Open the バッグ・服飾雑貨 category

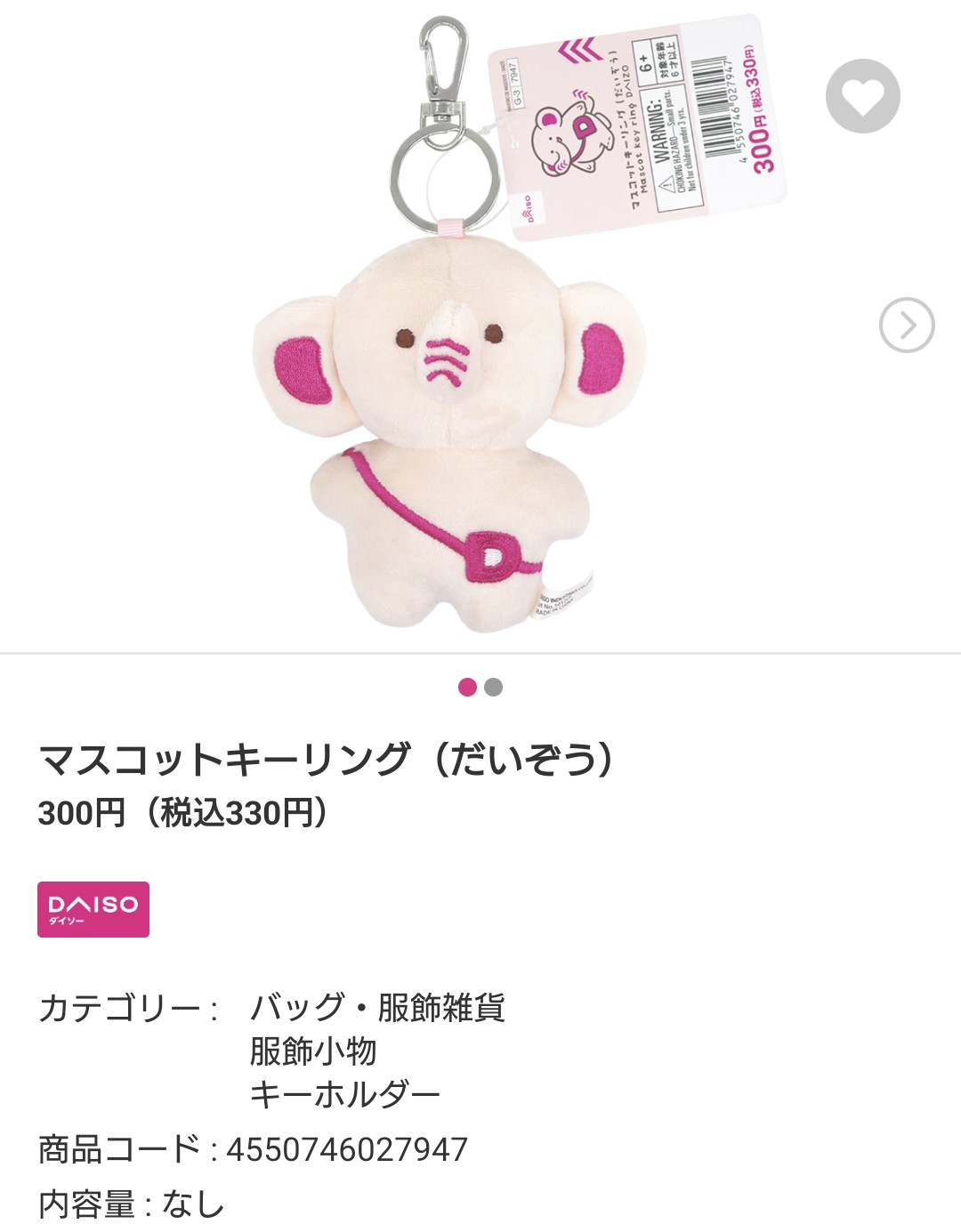[377, 1008]
